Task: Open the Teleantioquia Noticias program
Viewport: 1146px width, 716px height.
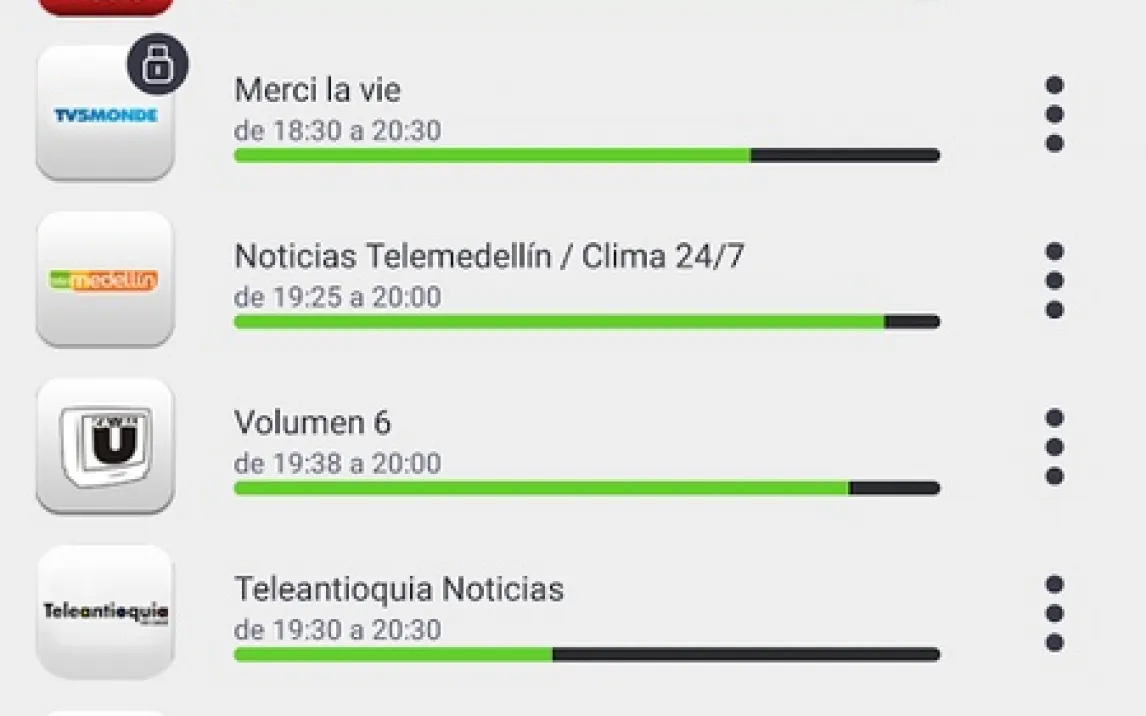Action: pyautogui.click(x=586, y=610)
